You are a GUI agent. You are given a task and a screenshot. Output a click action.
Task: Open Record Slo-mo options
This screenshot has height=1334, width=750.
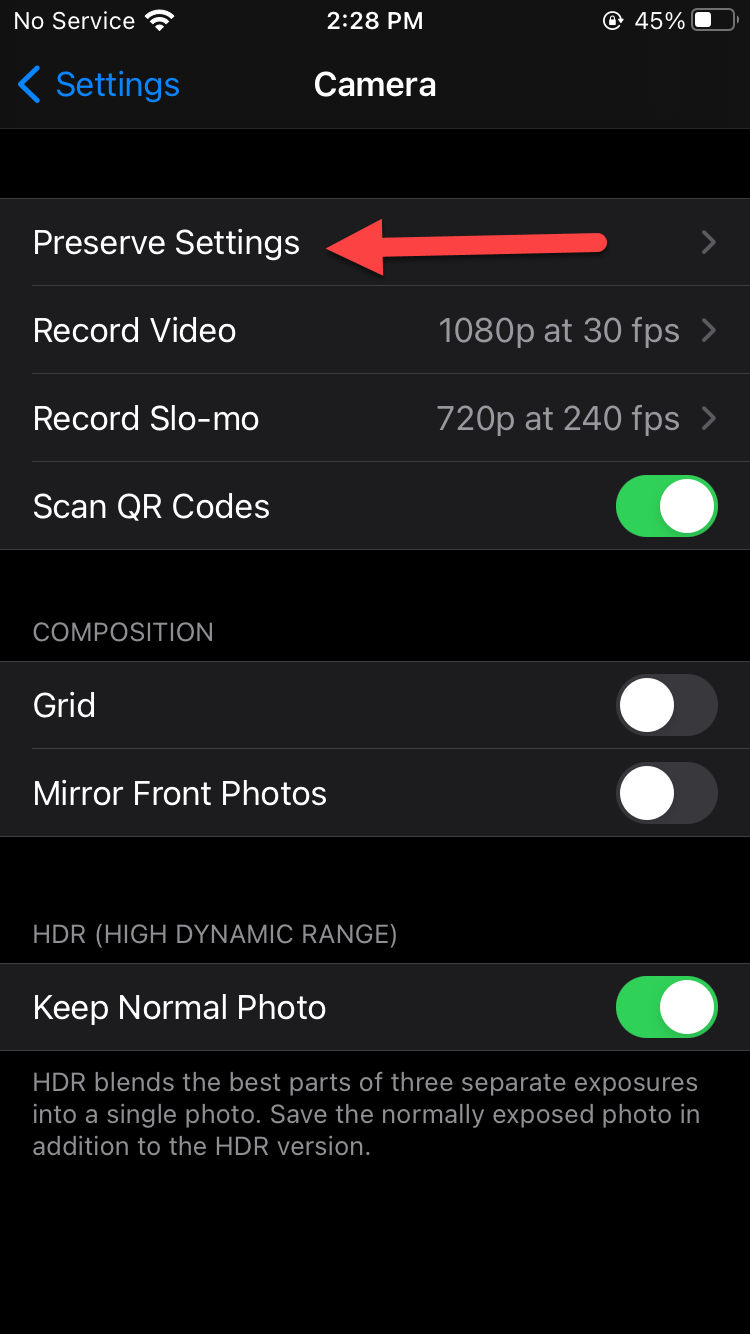pyautogui.click(x=375, y=419)
